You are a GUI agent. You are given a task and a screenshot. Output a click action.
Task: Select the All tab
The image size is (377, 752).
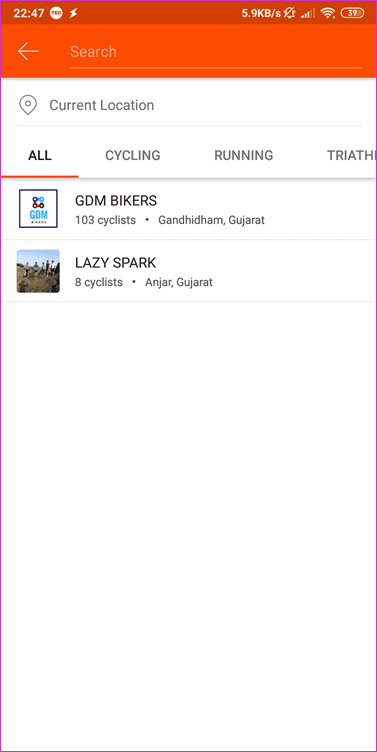click(40, 155)
